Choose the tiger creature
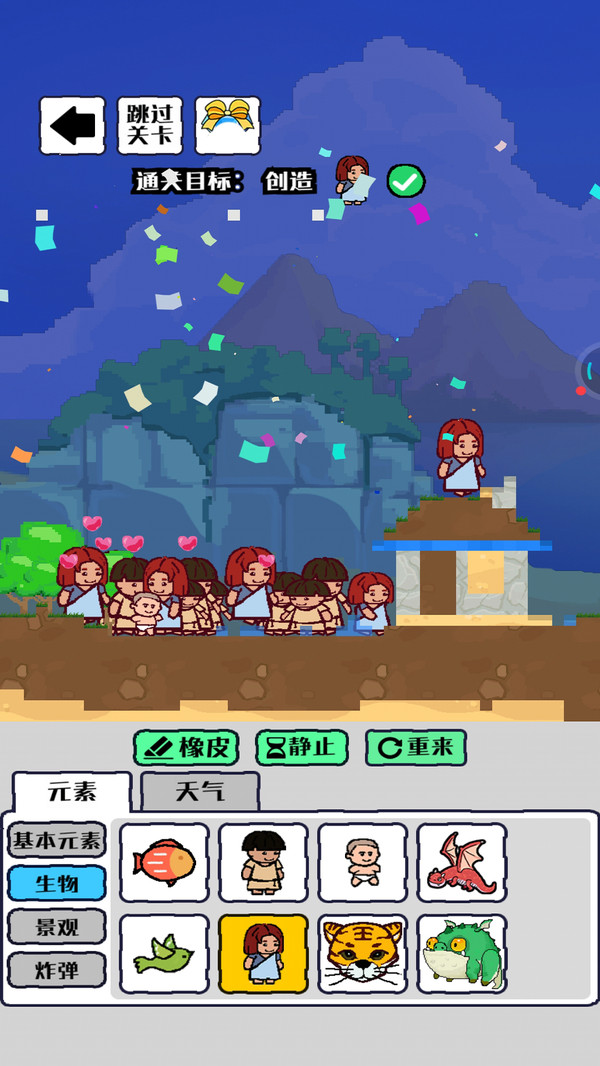Image resolution: width=600 pixels, height=1066 pixels. (x=362, y=953)
